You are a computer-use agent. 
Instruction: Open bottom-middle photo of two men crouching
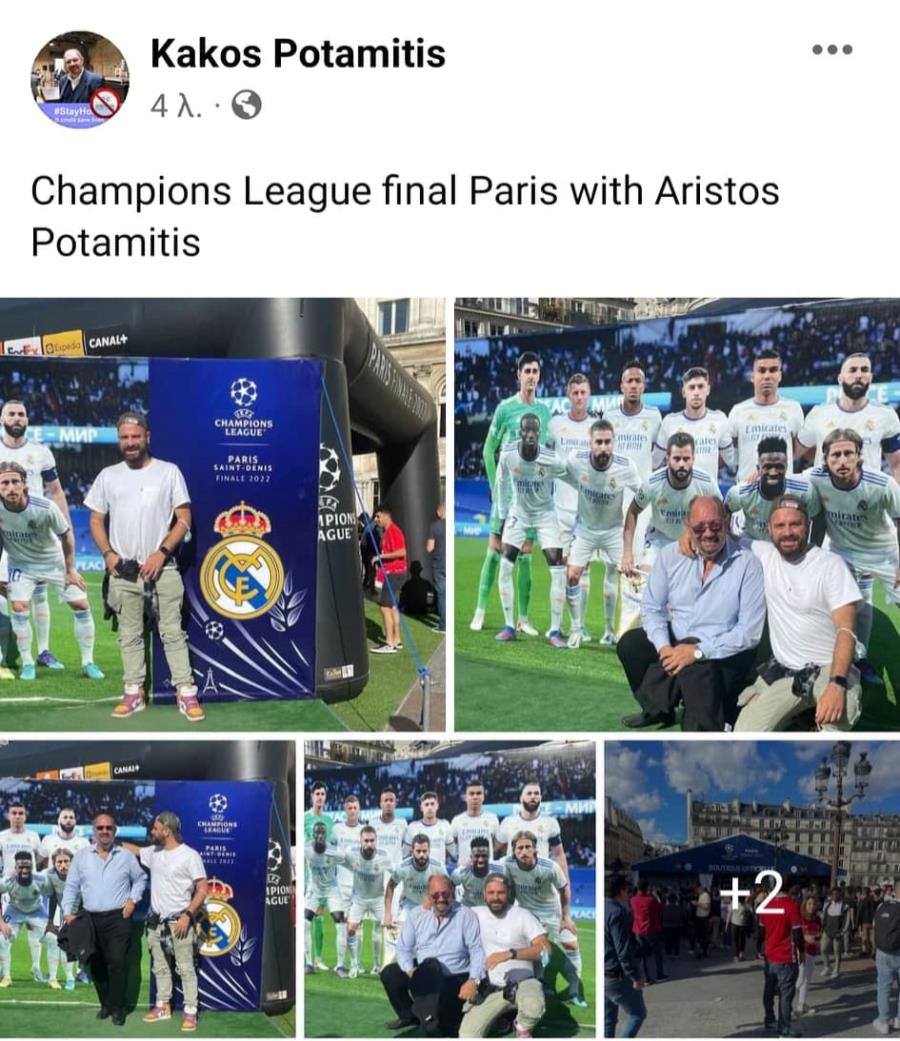click(x=449, y=888)
